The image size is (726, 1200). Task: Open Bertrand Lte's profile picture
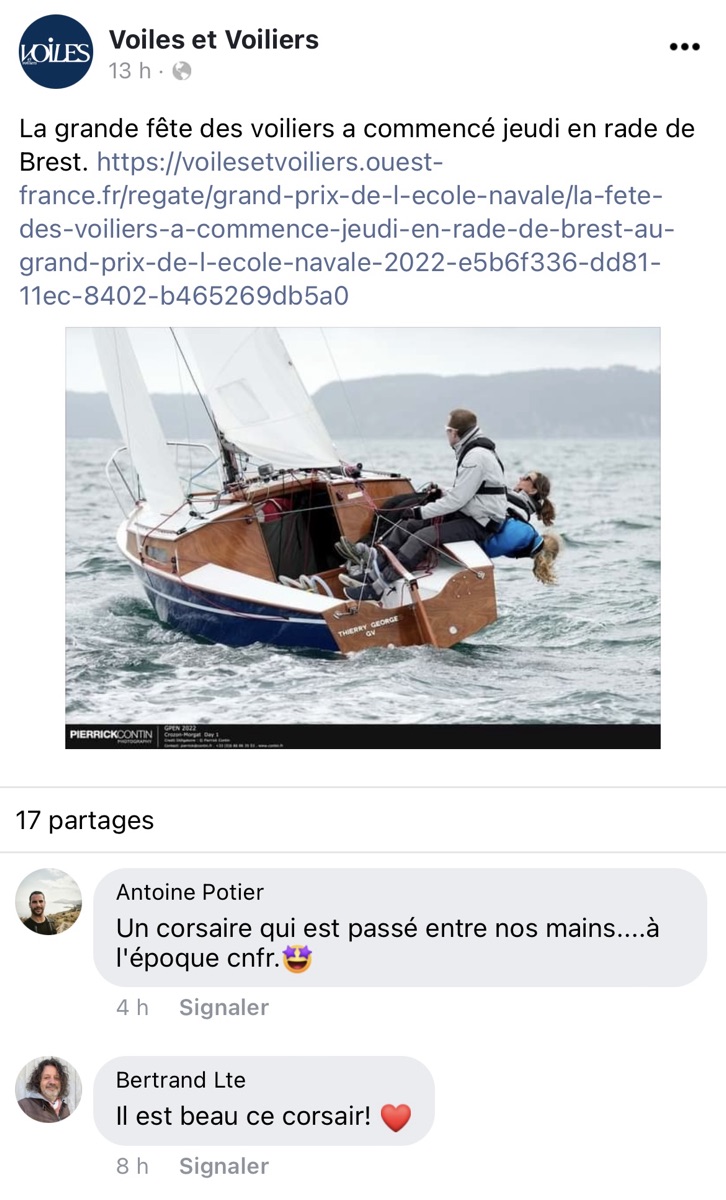[49, 1089]
